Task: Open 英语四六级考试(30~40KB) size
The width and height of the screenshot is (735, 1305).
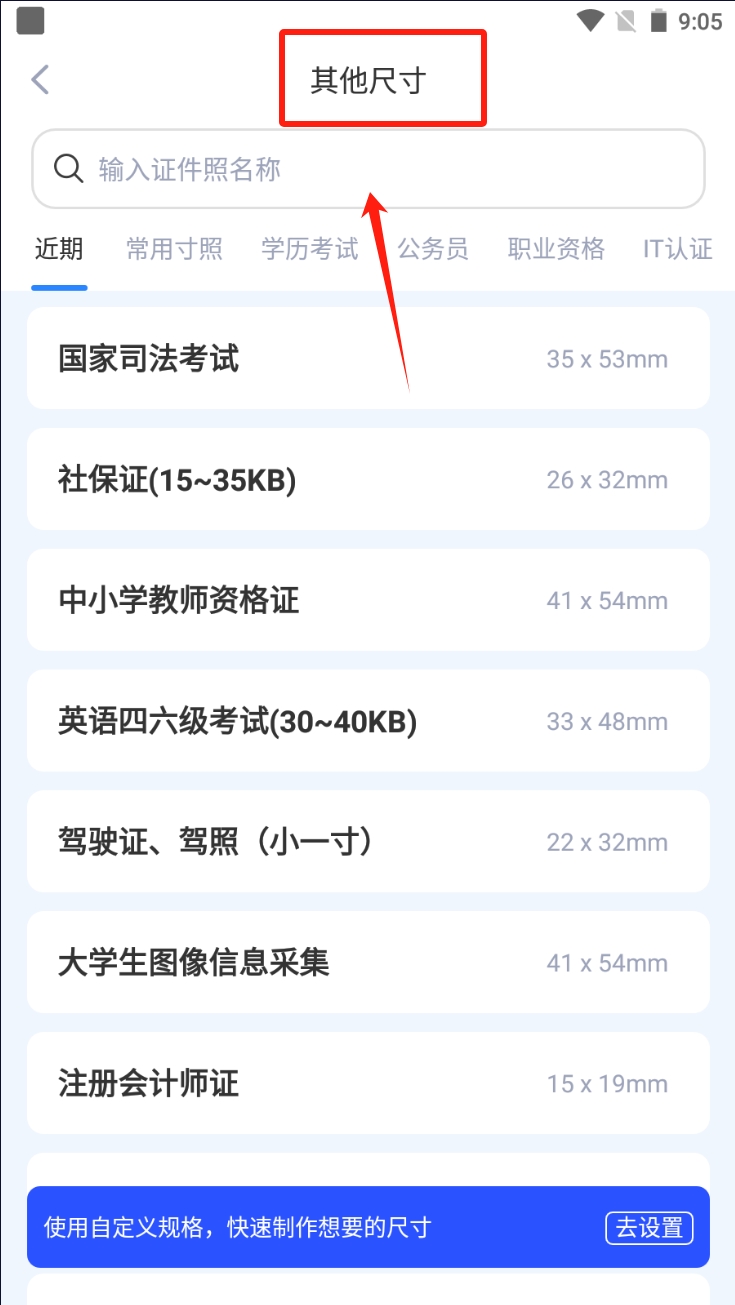Action: tap(368, 721)
